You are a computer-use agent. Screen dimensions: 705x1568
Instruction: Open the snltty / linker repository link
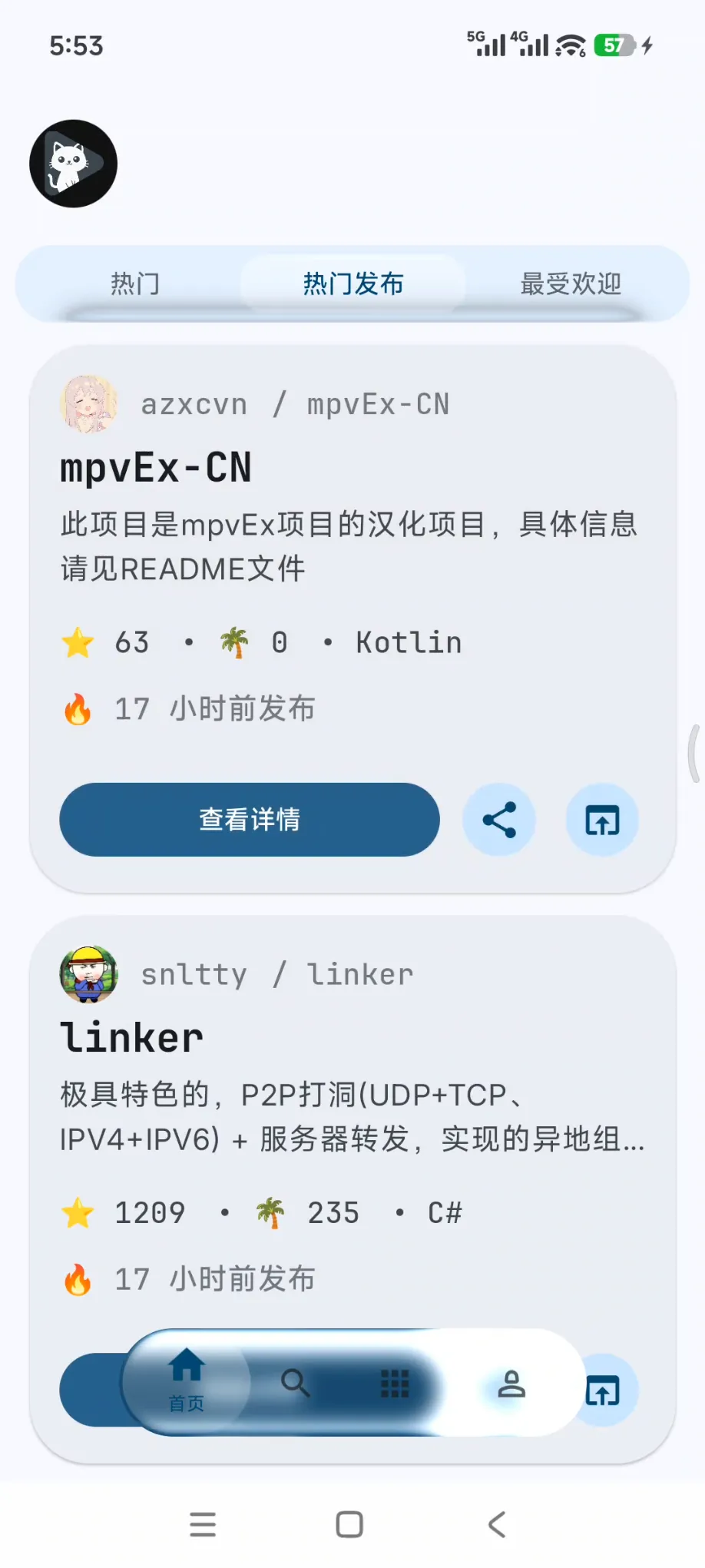coord(276,973)
